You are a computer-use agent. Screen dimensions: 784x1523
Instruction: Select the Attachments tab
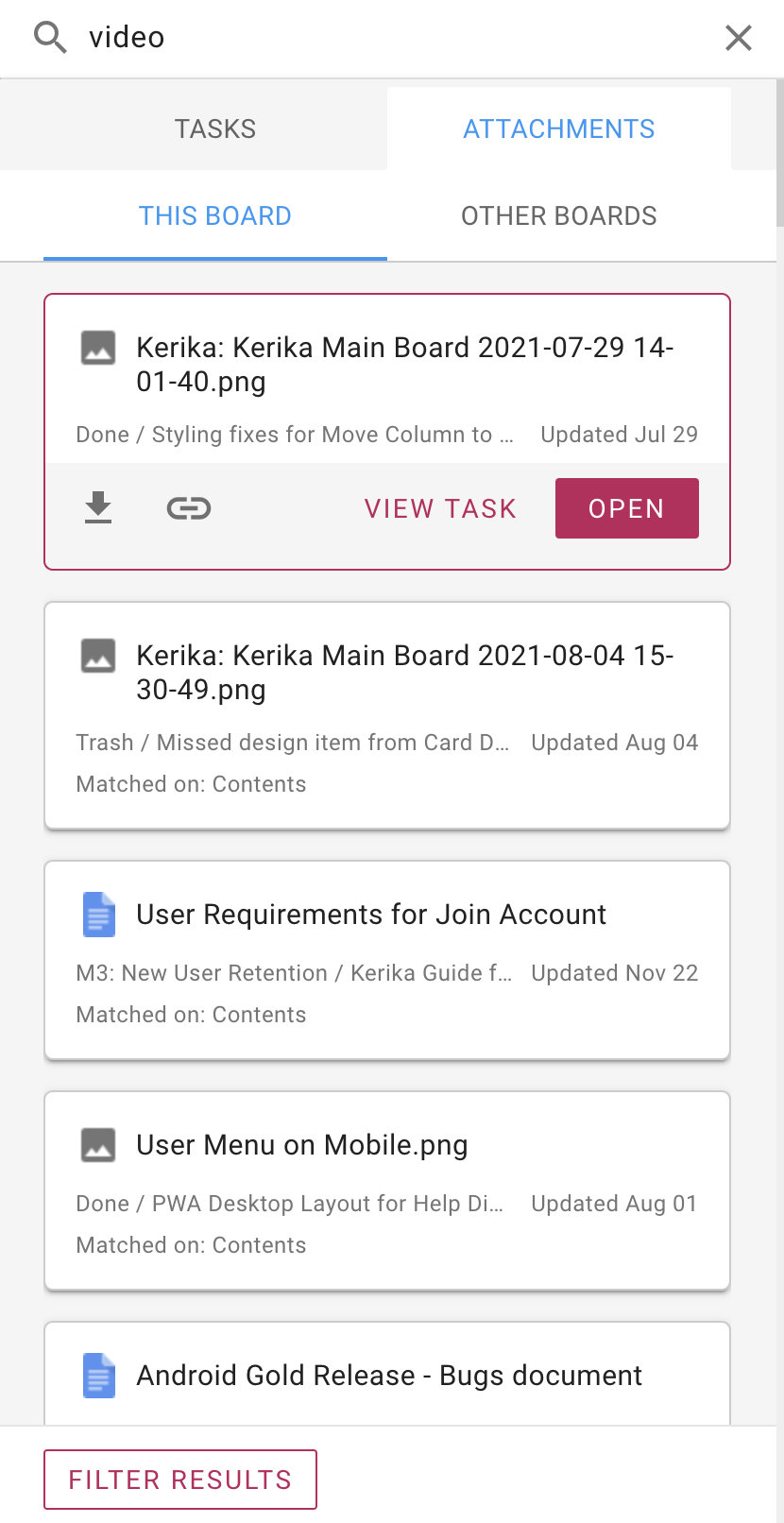point(559,128)
